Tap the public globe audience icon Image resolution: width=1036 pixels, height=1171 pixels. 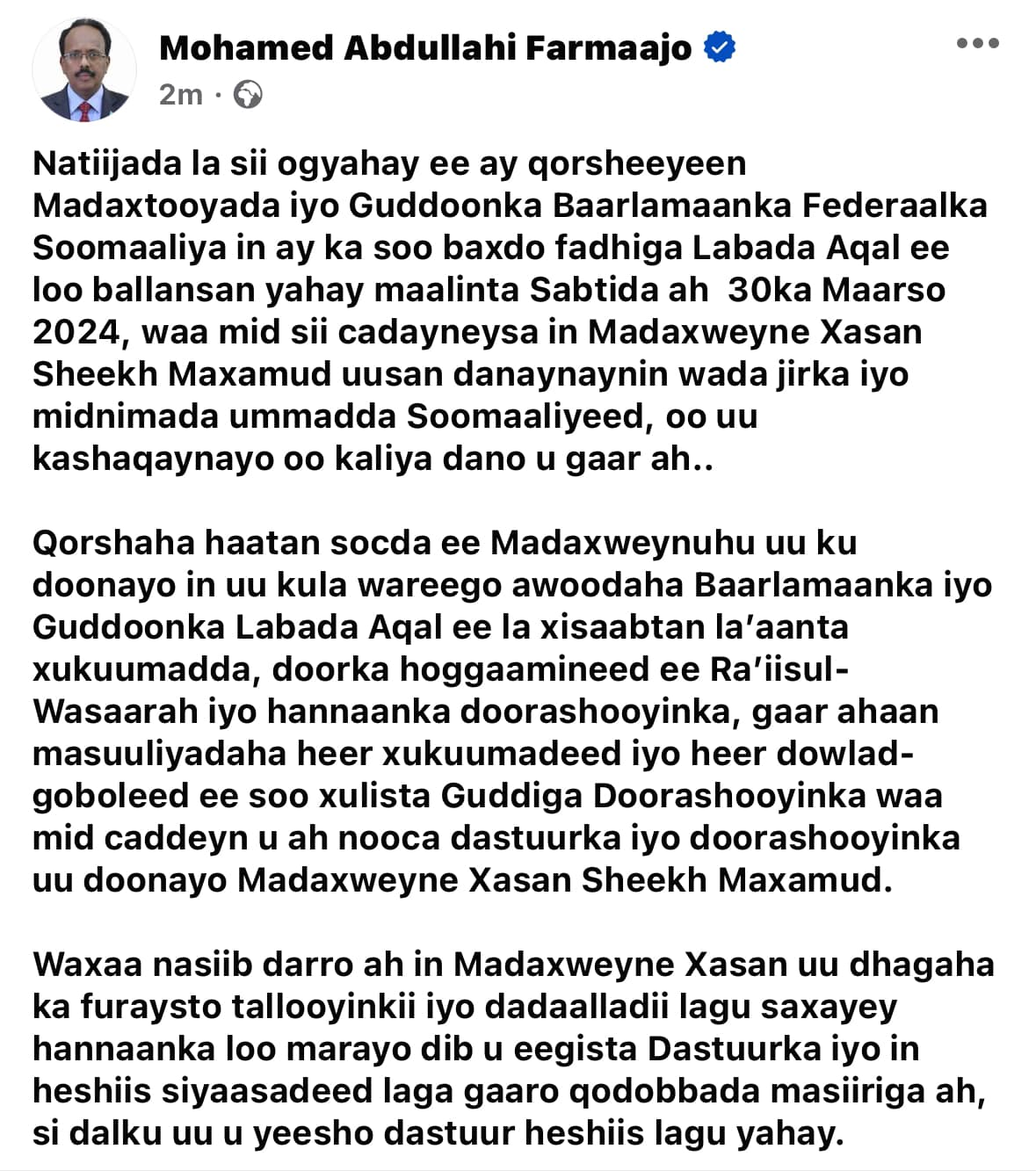248,94
